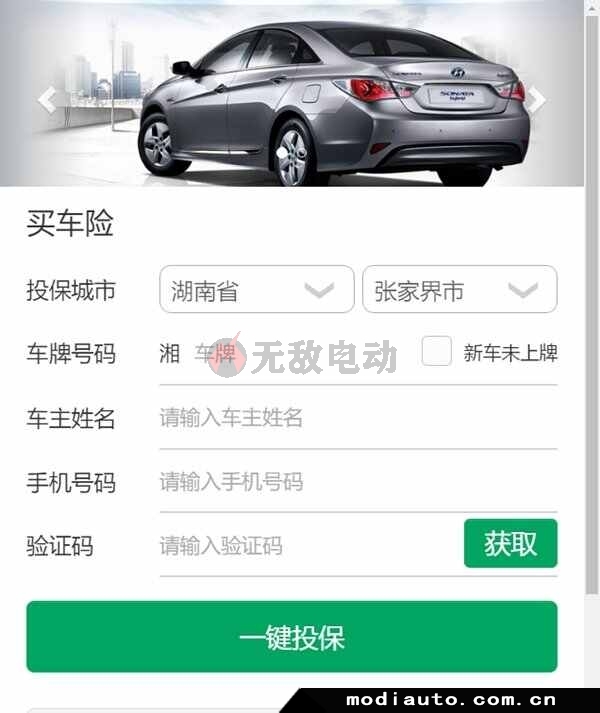Go to the previous car banner image
Screen dimensions: 600x713
[x=46, y=99]
